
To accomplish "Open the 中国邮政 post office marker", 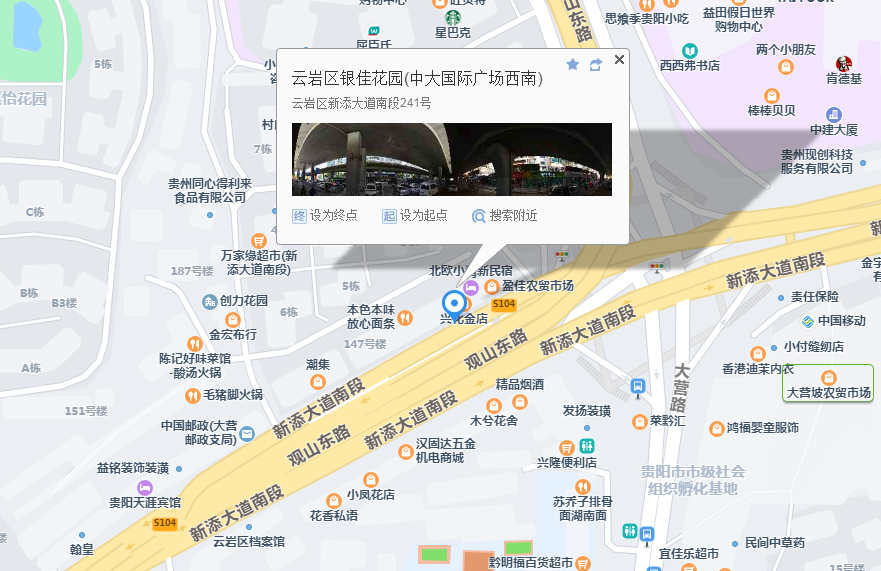I will (x=247, y=432).
